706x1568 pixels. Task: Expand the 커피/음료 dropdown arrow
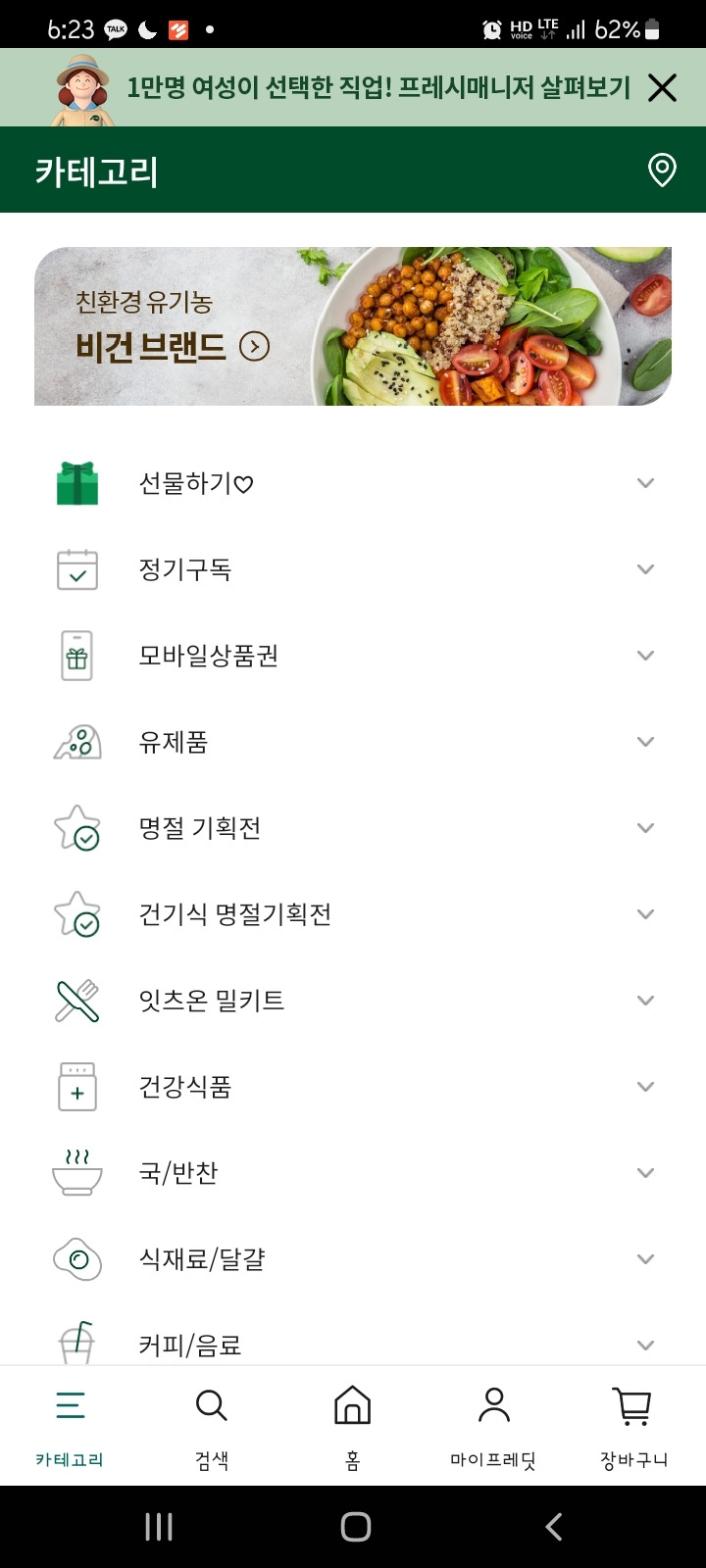[645, 1344]
